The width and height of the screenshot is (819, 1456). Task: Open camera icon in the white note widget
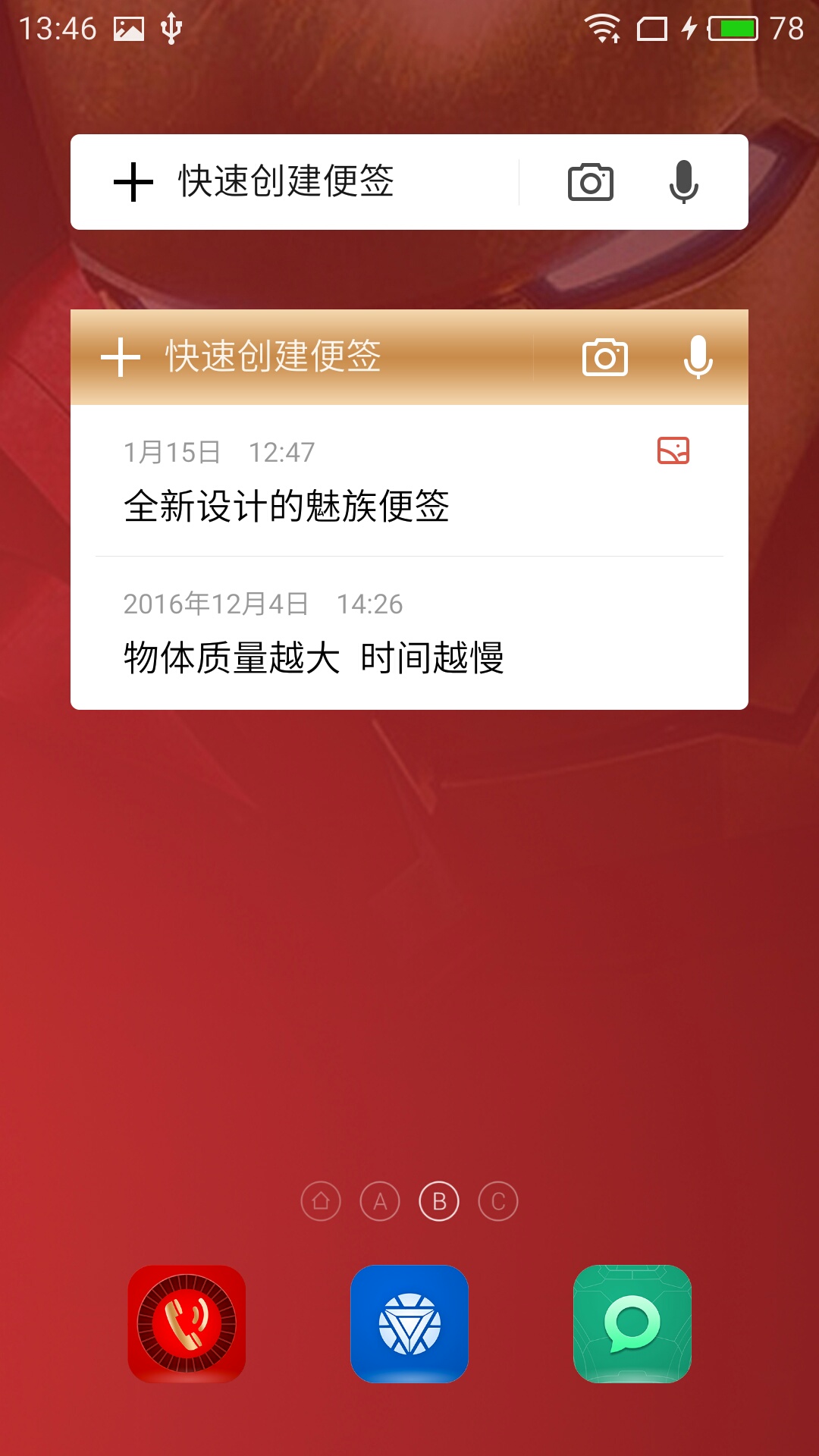pyautogui.click(x=591, y=182)
